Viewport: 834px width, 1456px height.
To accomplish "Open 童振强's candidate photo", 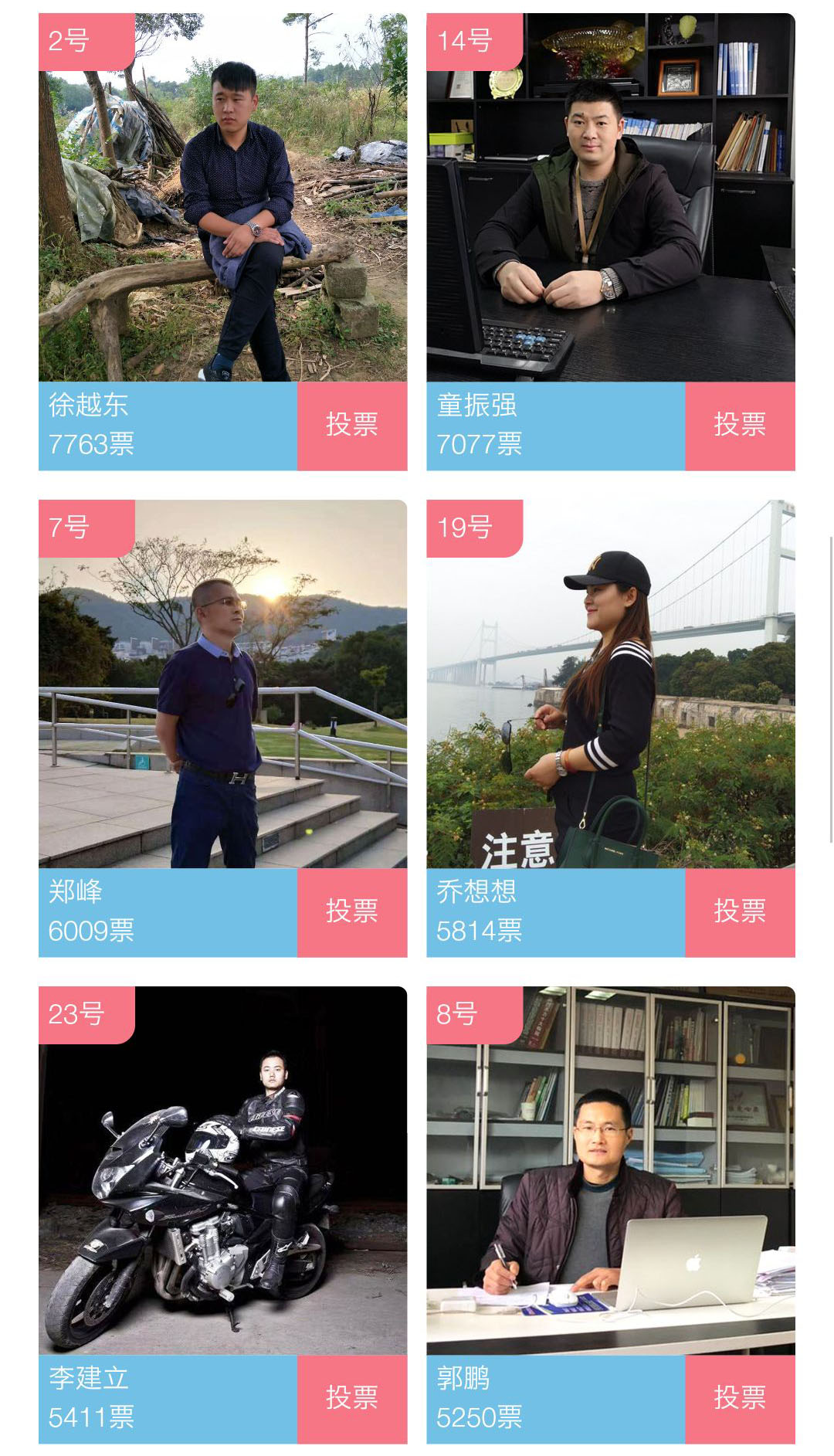I will tap(610, 198).
